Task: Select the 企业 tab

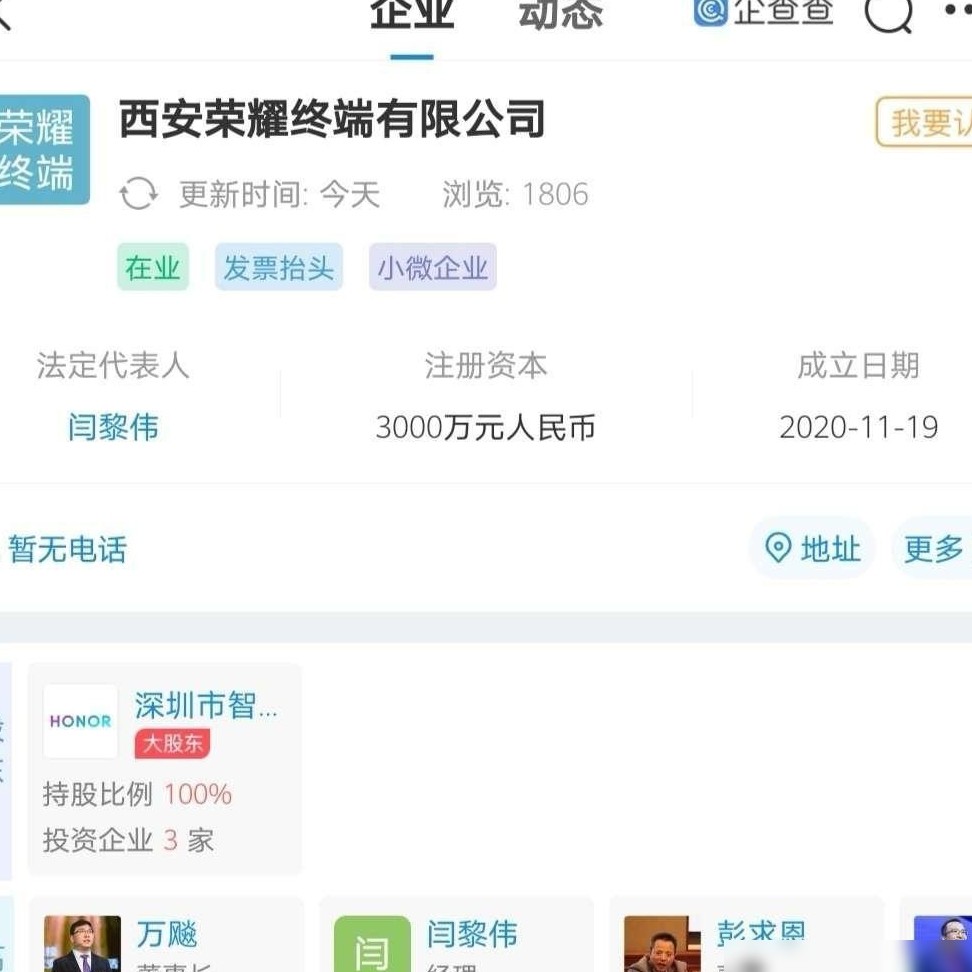Action: (412, 14)
